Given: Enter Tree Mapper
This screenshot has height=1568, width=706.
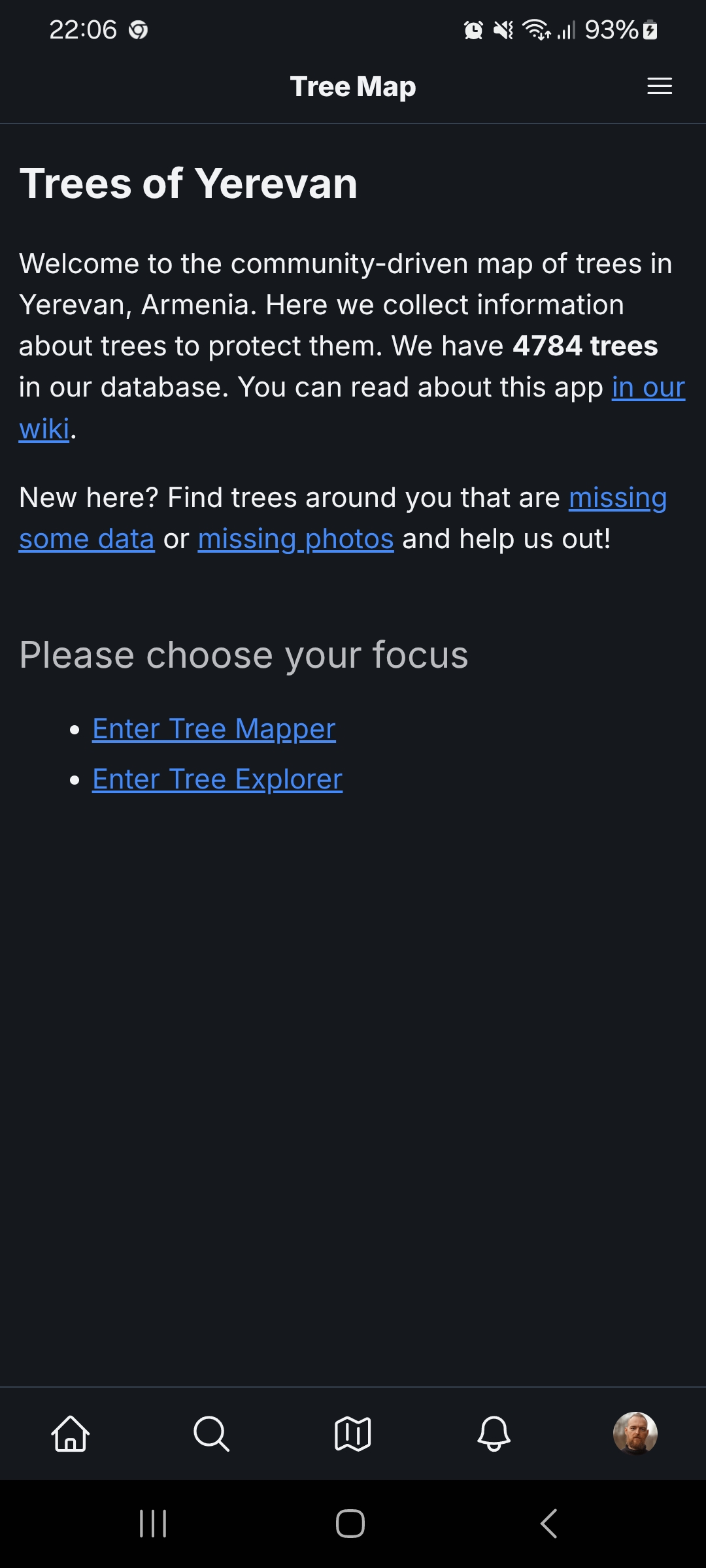Looking at the screenshot, I should pos(214,728).
